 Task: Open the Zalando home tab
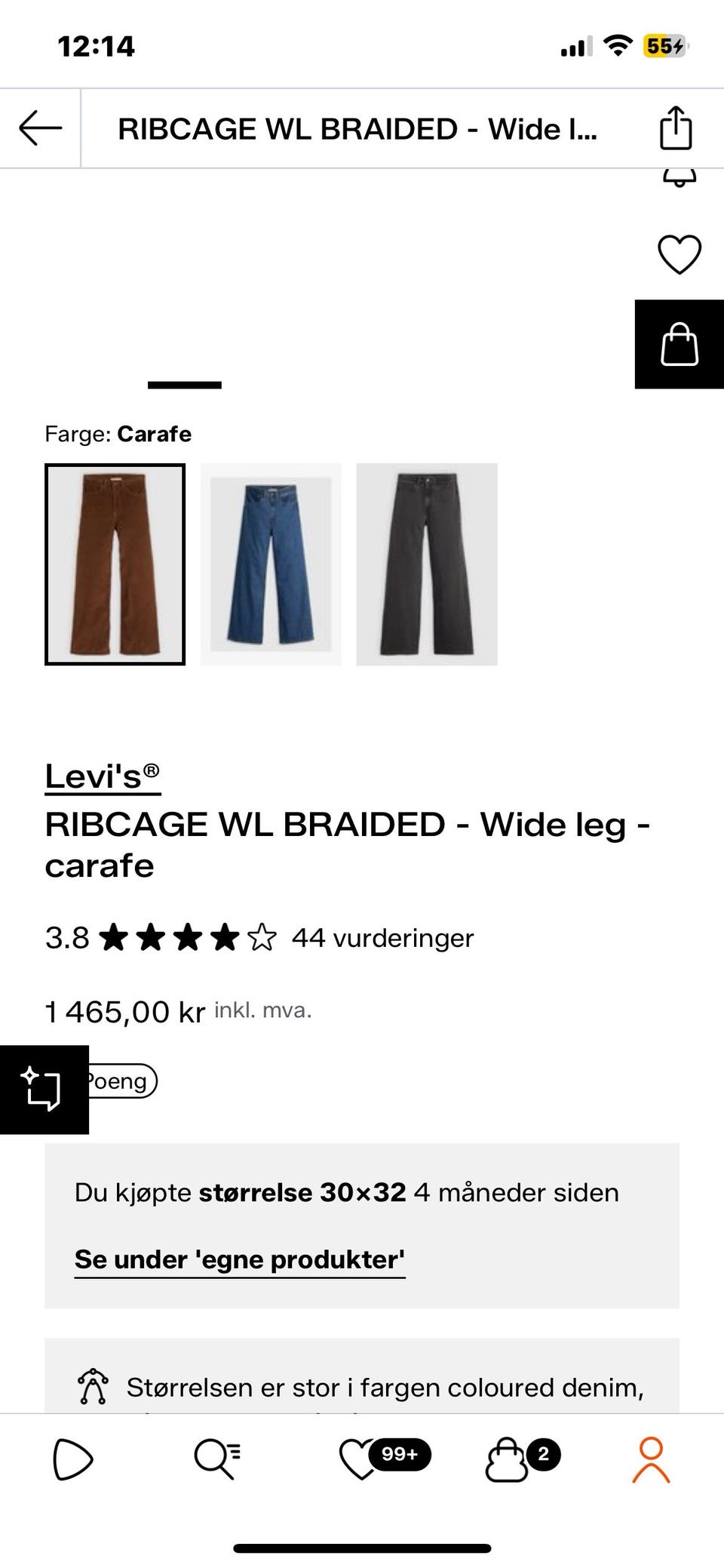pos(72,1460)
